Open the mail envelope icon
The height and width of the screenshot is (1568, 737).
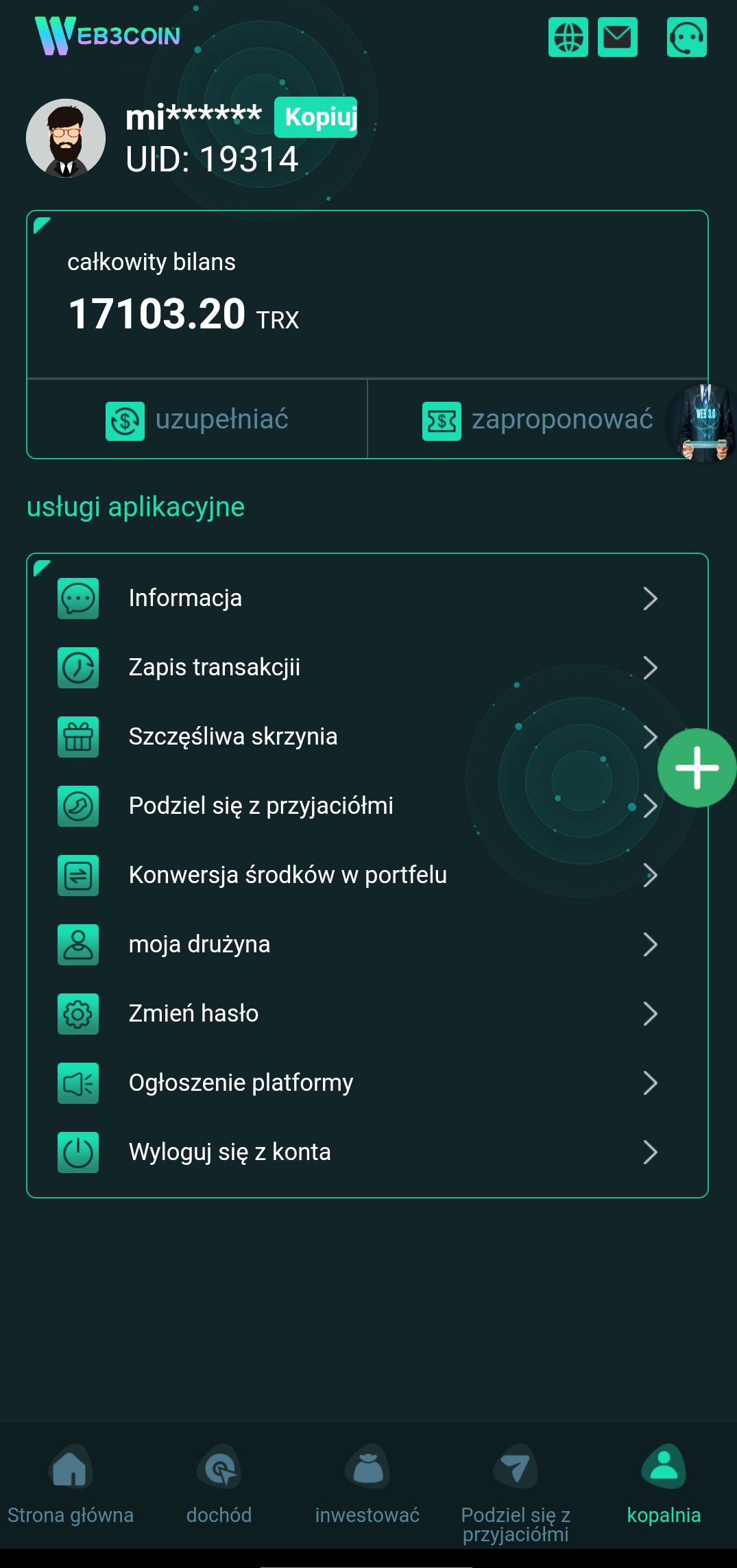click(x=617, y=37)
